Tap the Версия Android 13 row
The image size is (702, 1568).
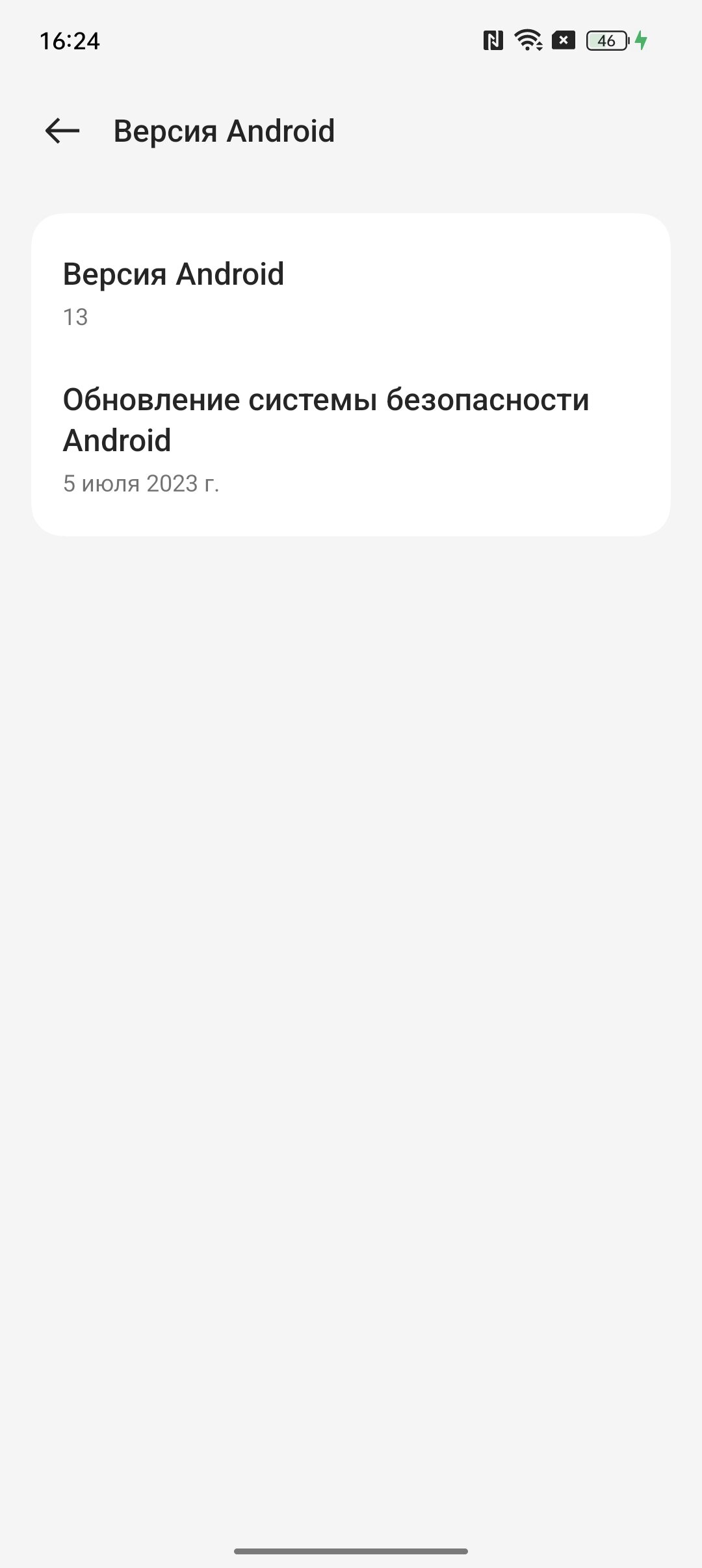[351, 294]
